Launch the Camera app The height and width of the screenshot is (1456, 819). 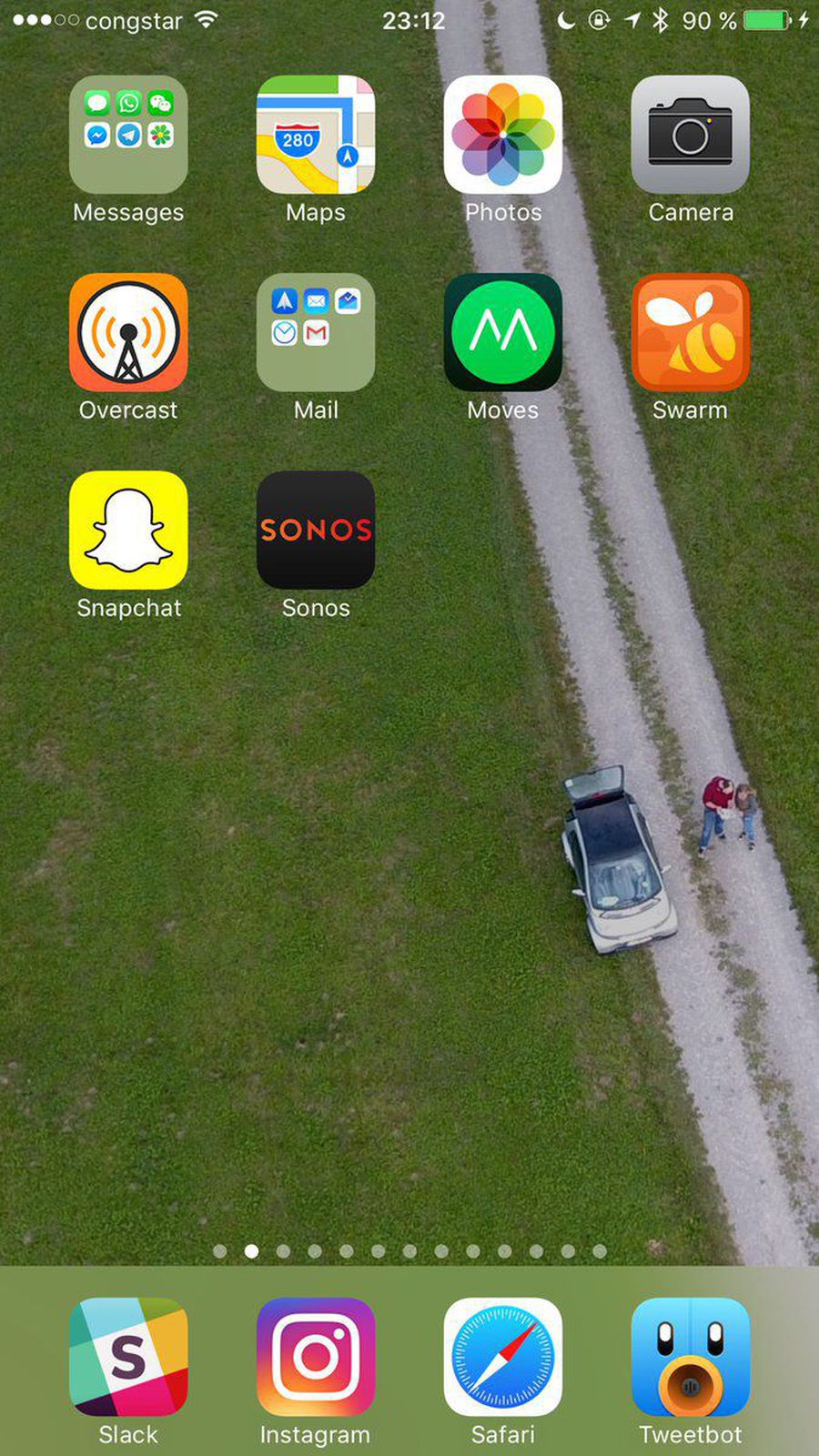coord(690,135)
